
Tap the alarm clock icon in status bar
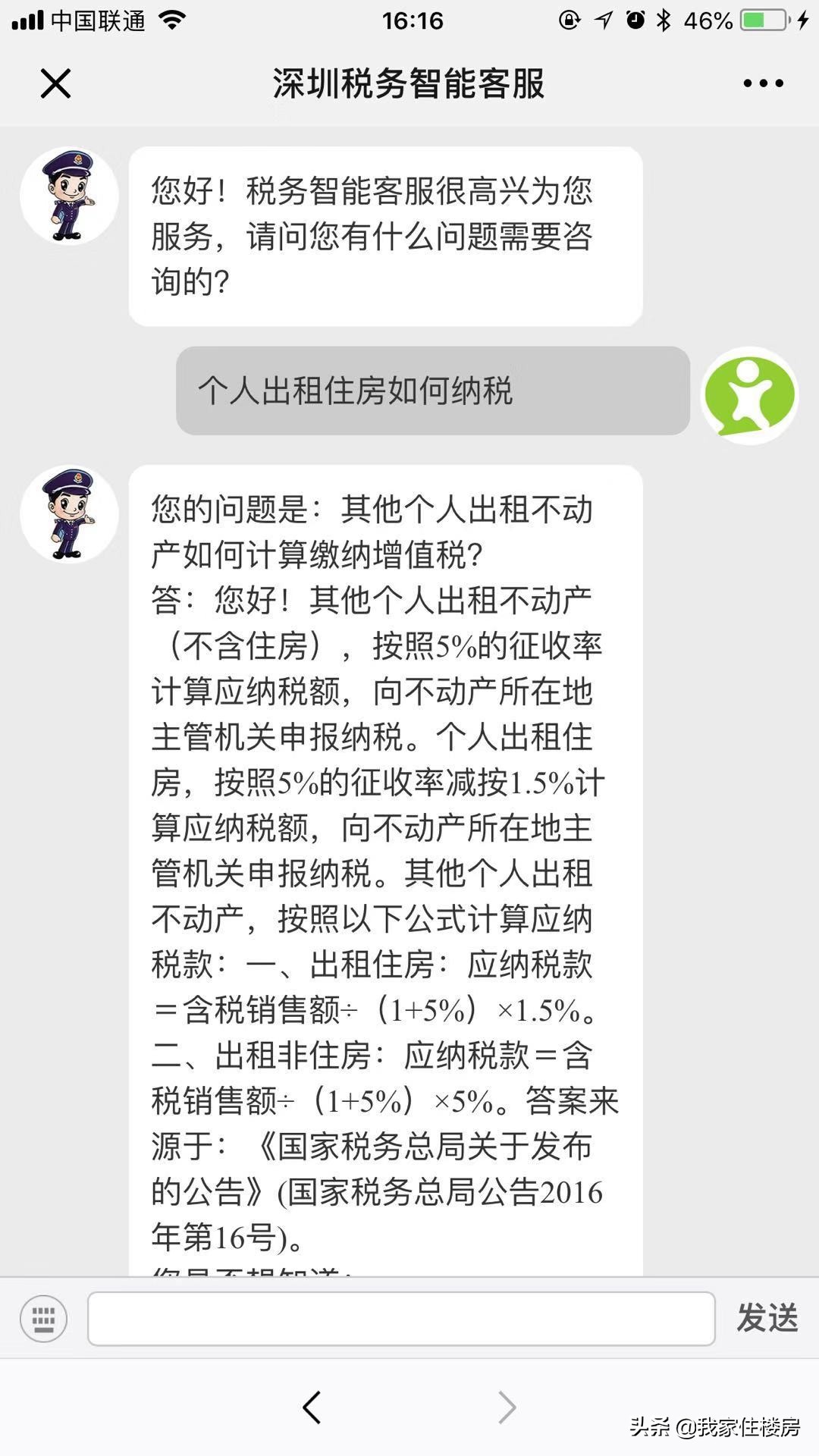coord(635,20)
